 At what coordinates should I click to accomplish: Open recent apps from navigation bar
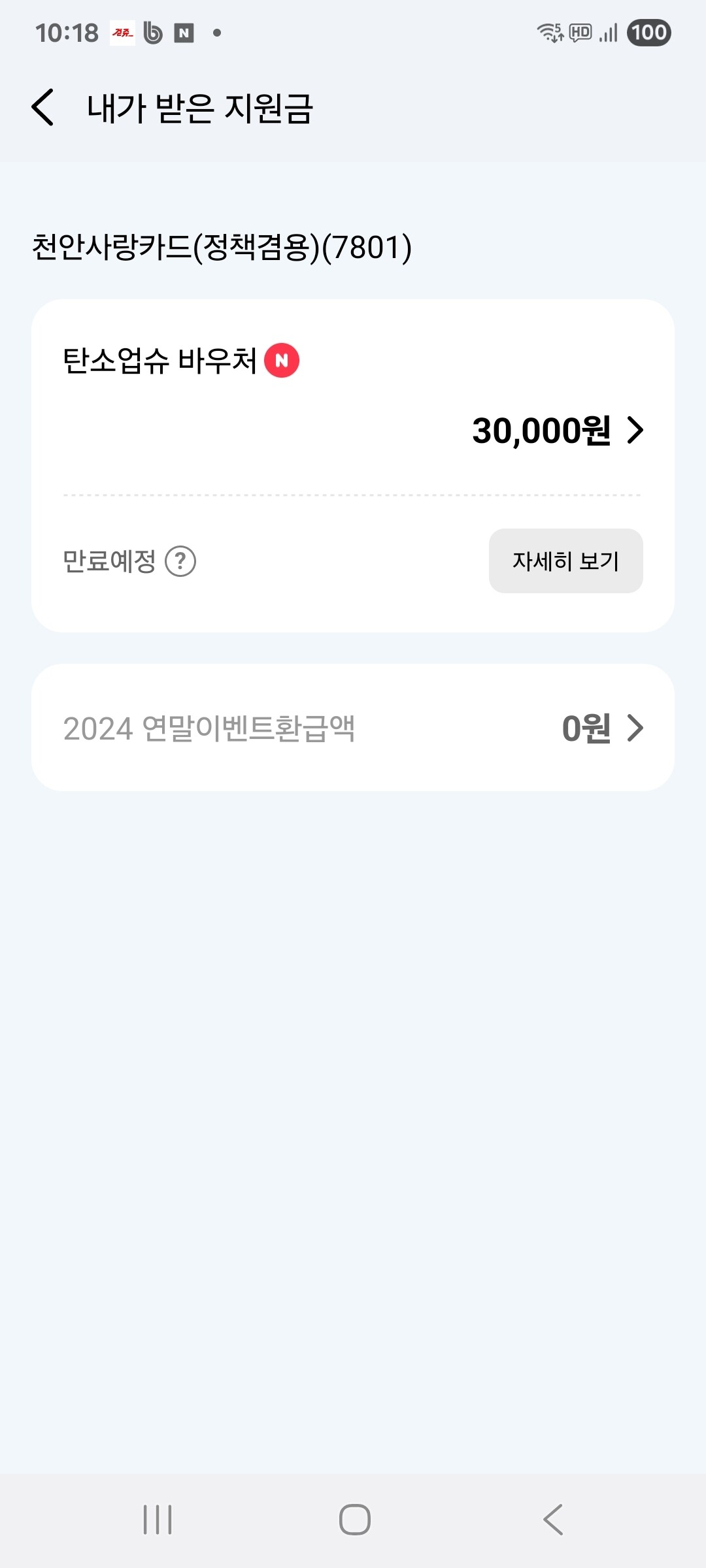158,1520
